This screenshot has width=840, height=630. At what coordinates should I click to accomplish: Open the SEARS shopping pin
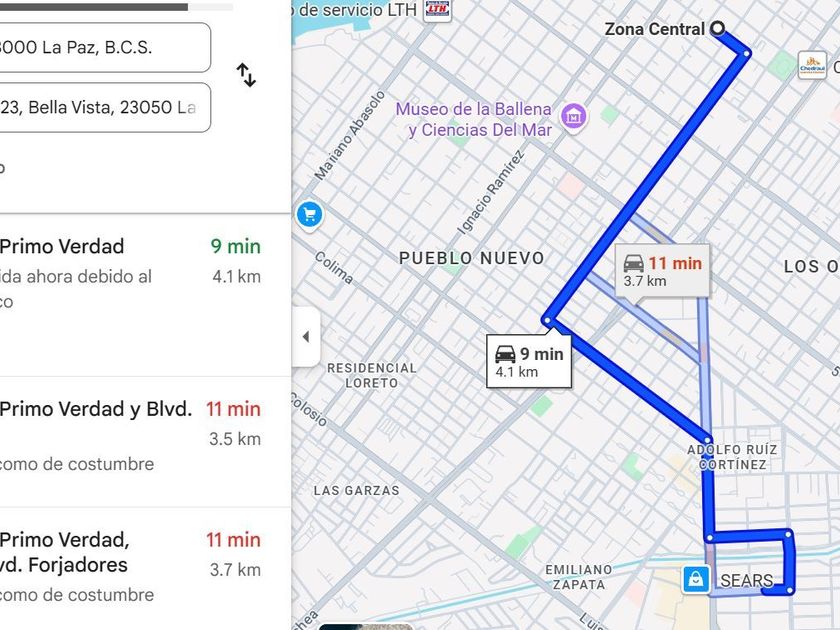tap(696, 578)
